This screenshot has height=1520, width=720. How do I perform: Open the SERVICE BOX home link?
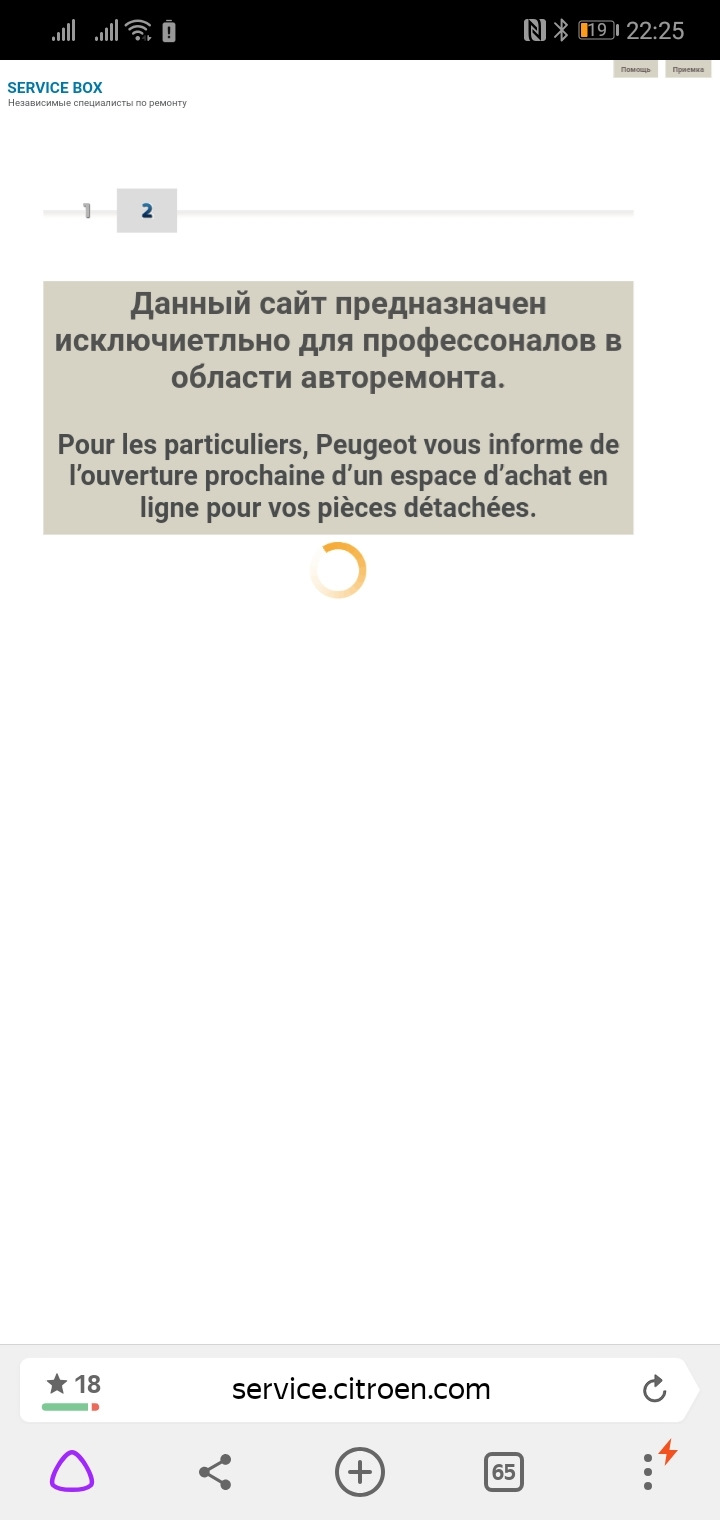tap(55, 88)
